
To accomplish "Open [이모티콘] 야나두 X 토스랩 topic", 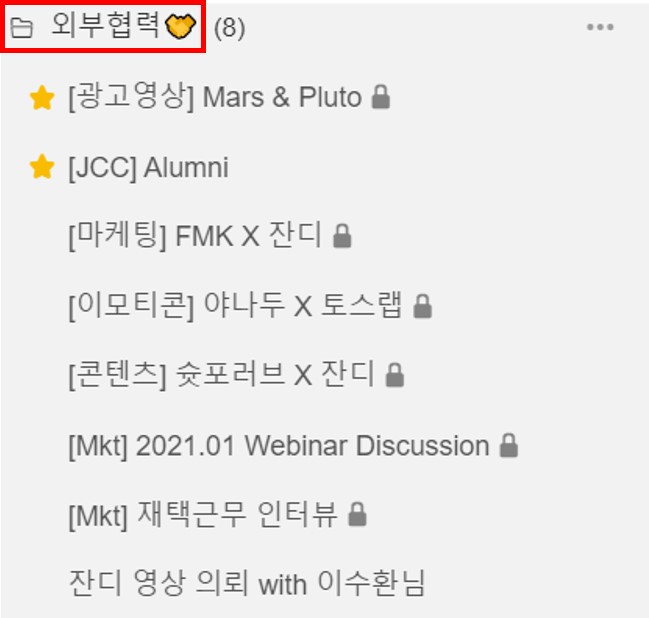I will (x=235, y=306).
